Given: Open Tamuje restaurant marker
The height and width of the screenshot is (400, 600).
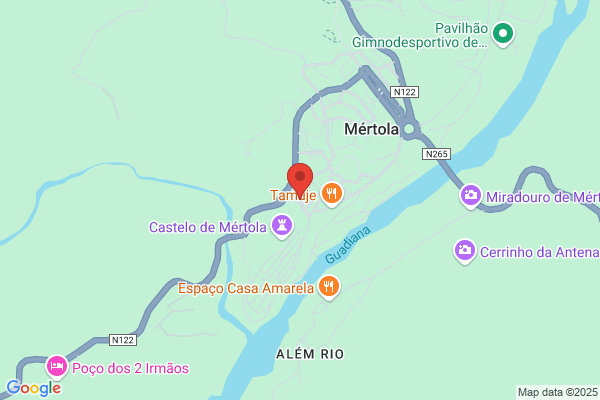Looking at the screenshot, I should click(332, 193).
